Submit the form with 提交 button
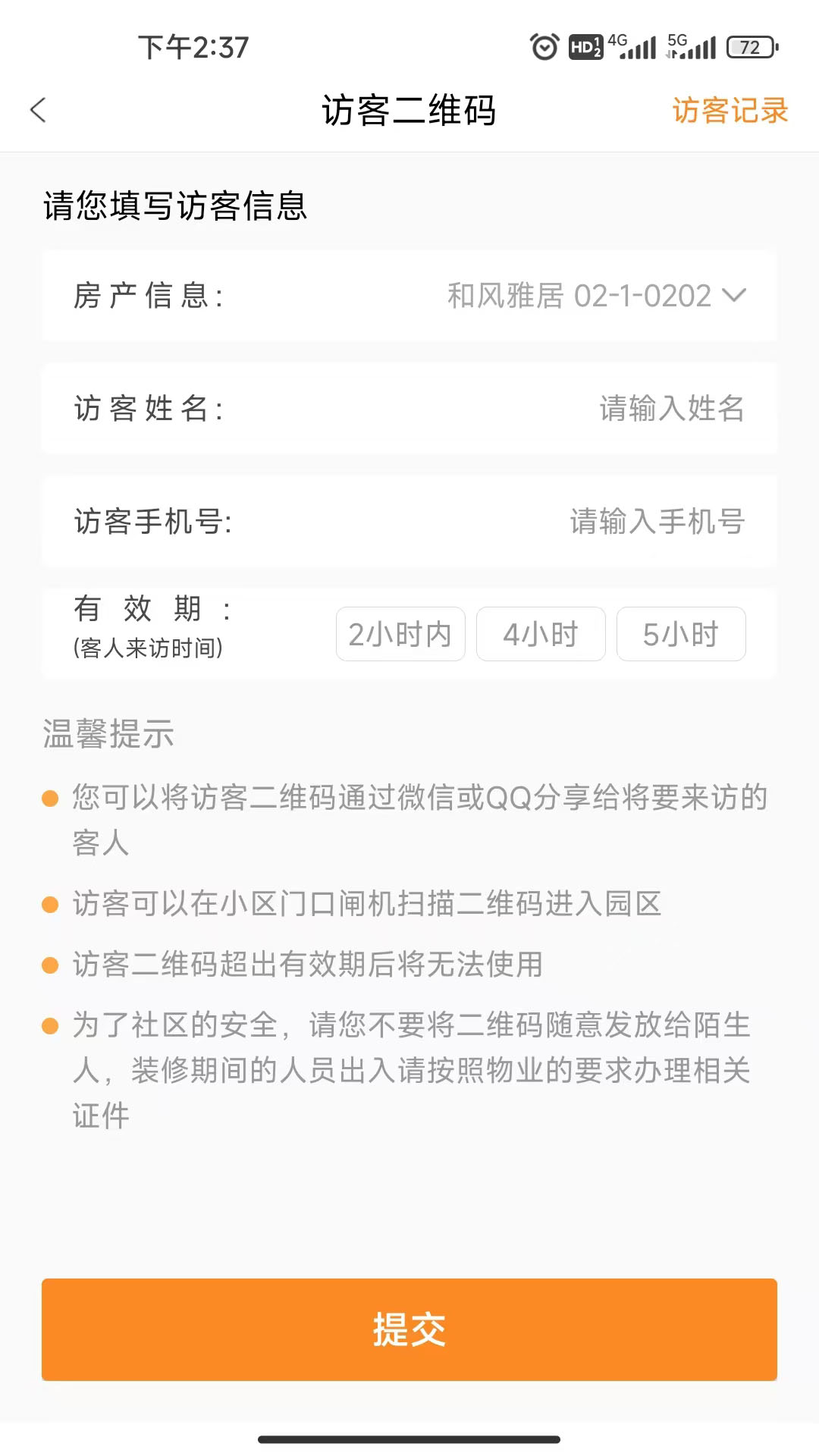 [409, 1329]
